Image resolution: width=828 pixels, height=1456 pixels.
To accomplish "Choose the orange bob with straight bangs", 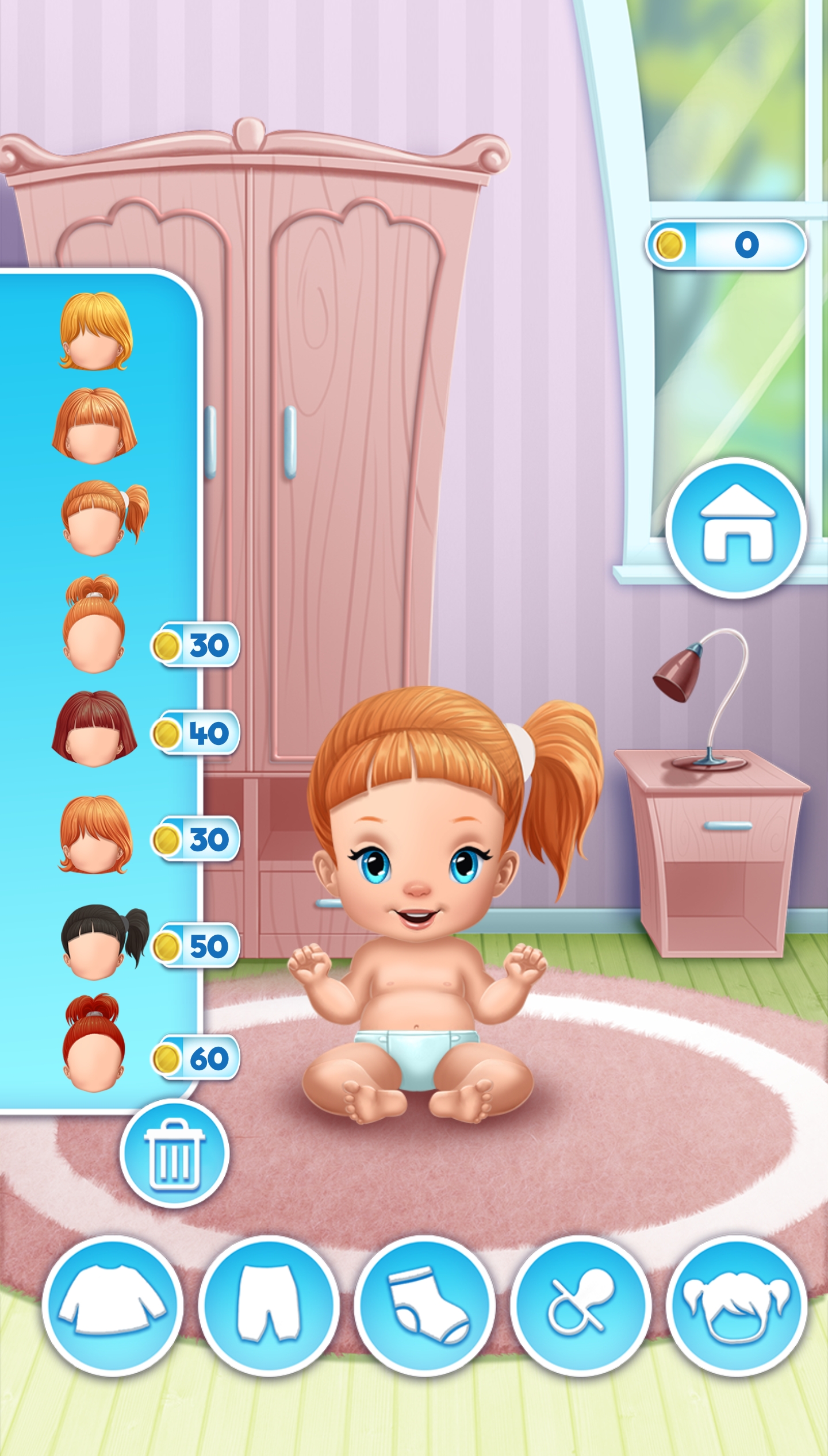I will tap(95, 425).
